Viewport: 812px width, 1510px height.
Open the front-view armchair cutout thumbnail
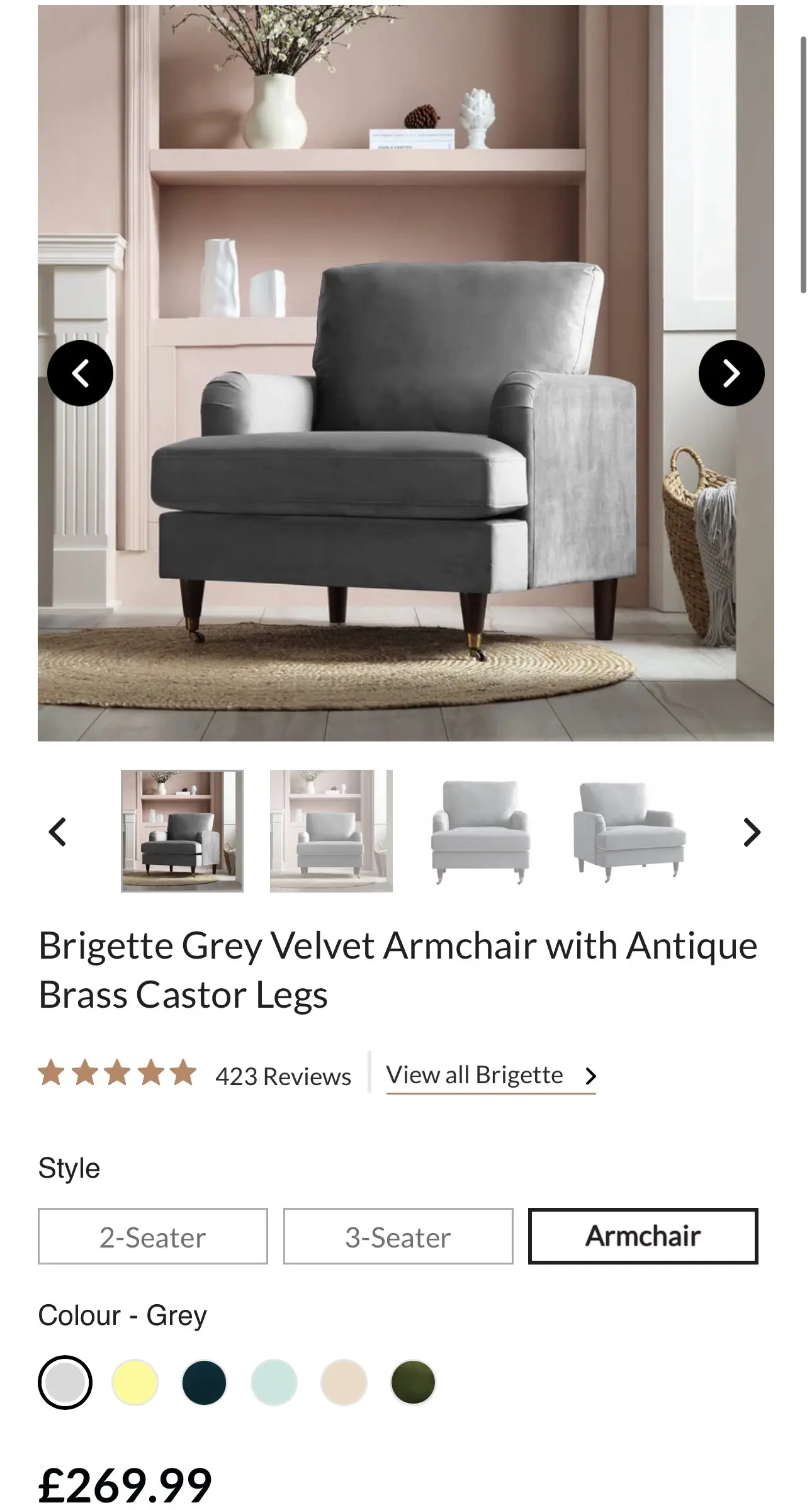point(480,831)
